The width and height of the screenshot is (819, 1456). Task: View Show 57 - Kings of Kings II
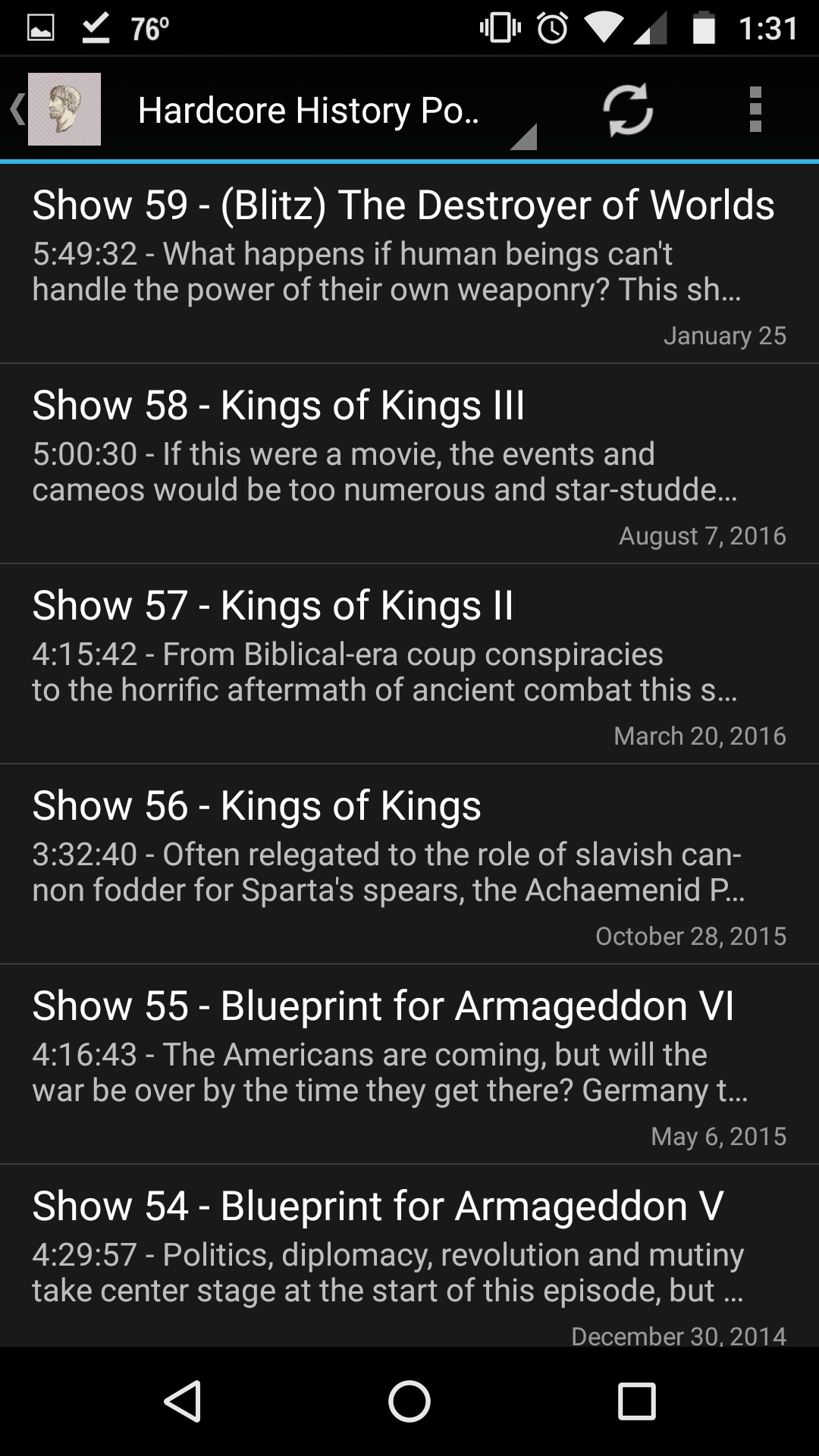coord(409,664)
